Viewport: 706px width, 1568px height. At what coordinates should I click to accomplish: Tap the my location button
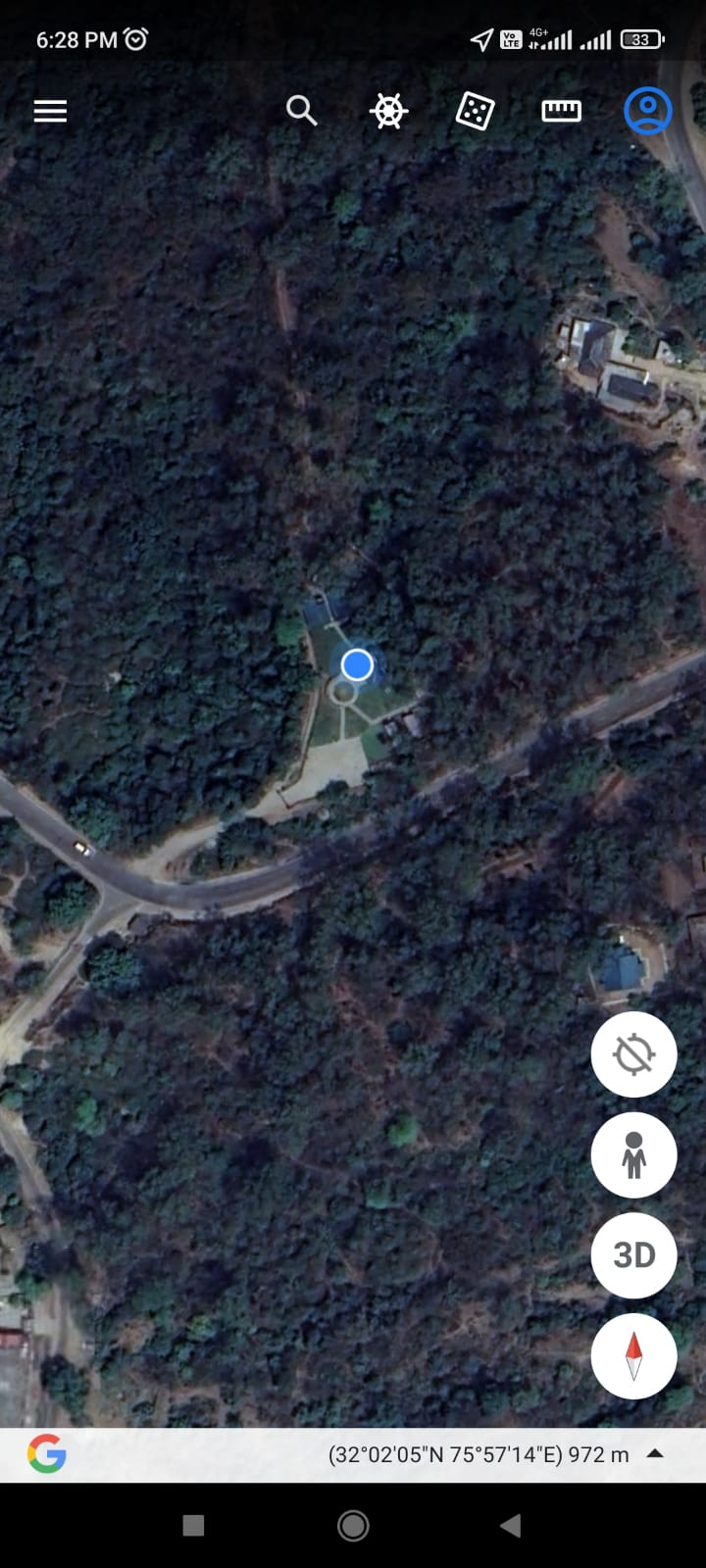[x=633, y=1054]
